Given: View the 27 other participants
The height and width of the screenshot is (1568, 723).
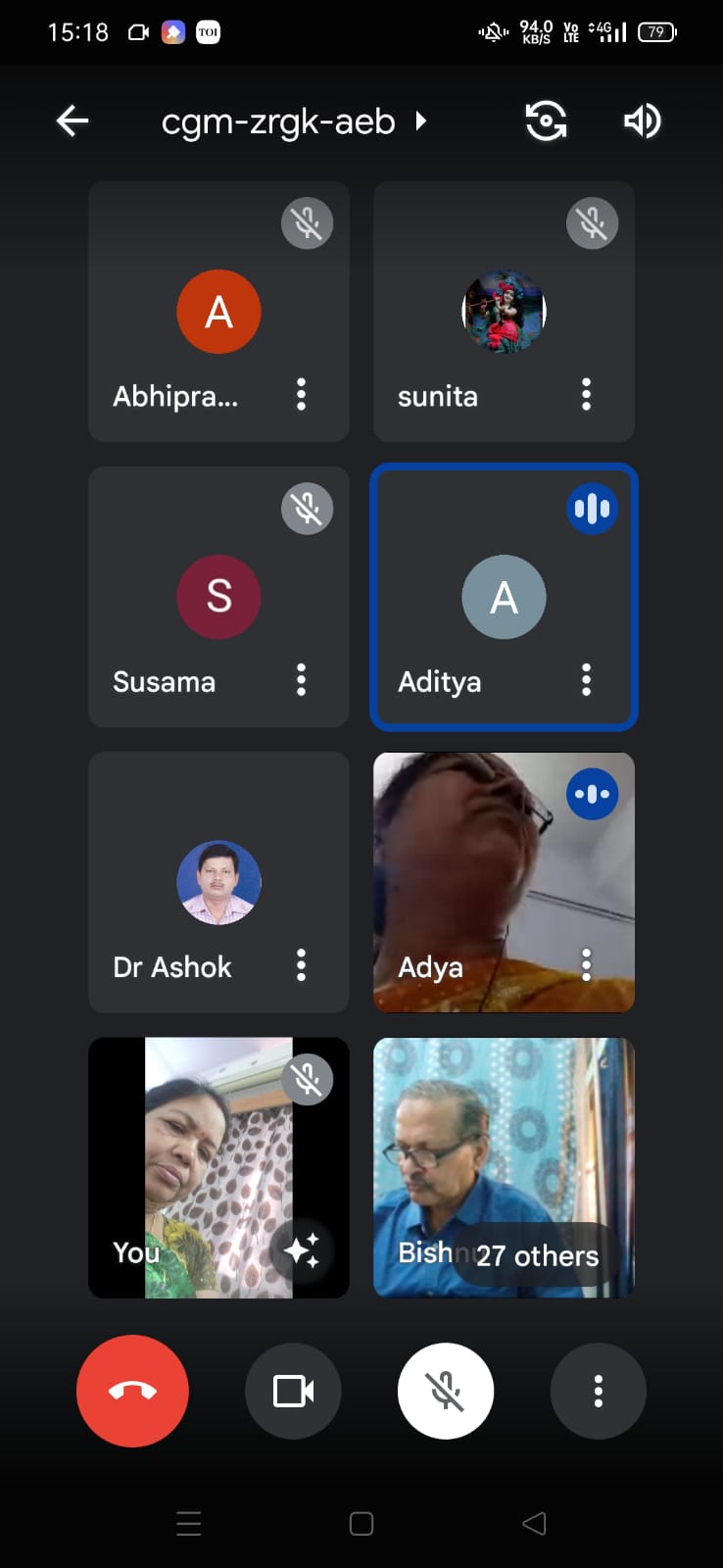Looking at the screenshot, I should coord(537,1255).
